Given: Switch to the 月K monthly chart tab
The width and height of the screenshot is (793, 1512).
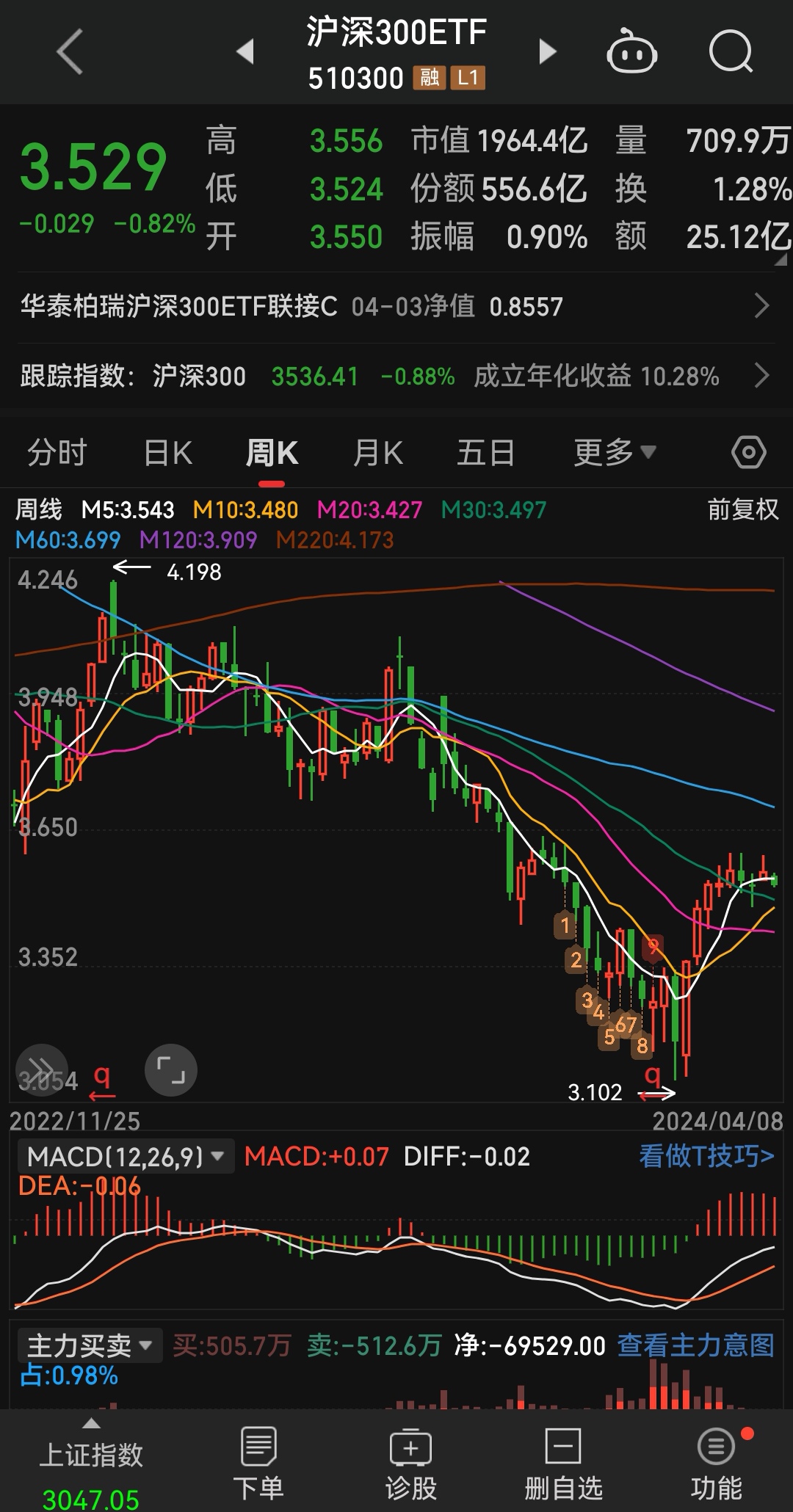Looking at the screenshot, I should pyautogui.click(x=376, y=452).
